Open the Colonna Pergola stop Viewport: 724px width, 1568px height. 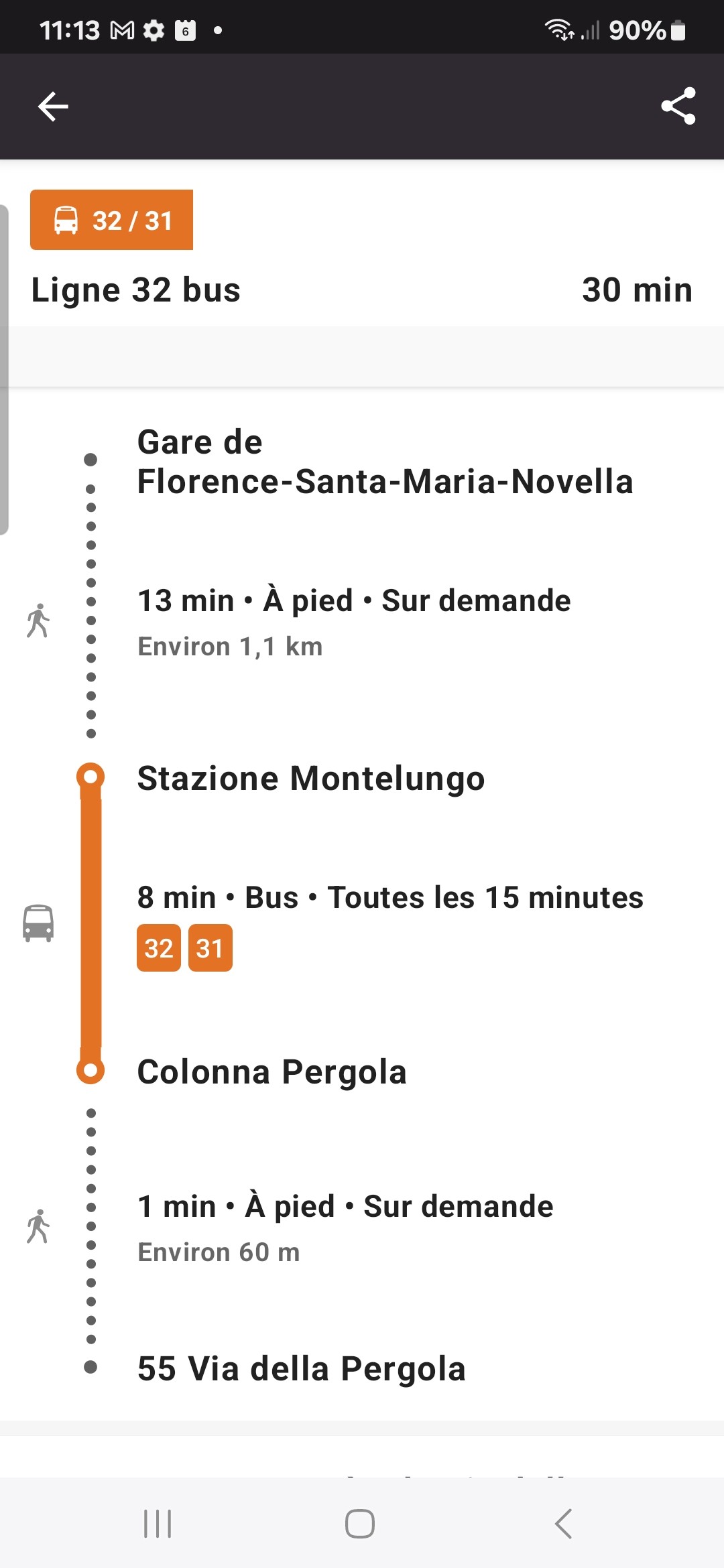[272, 1071]
